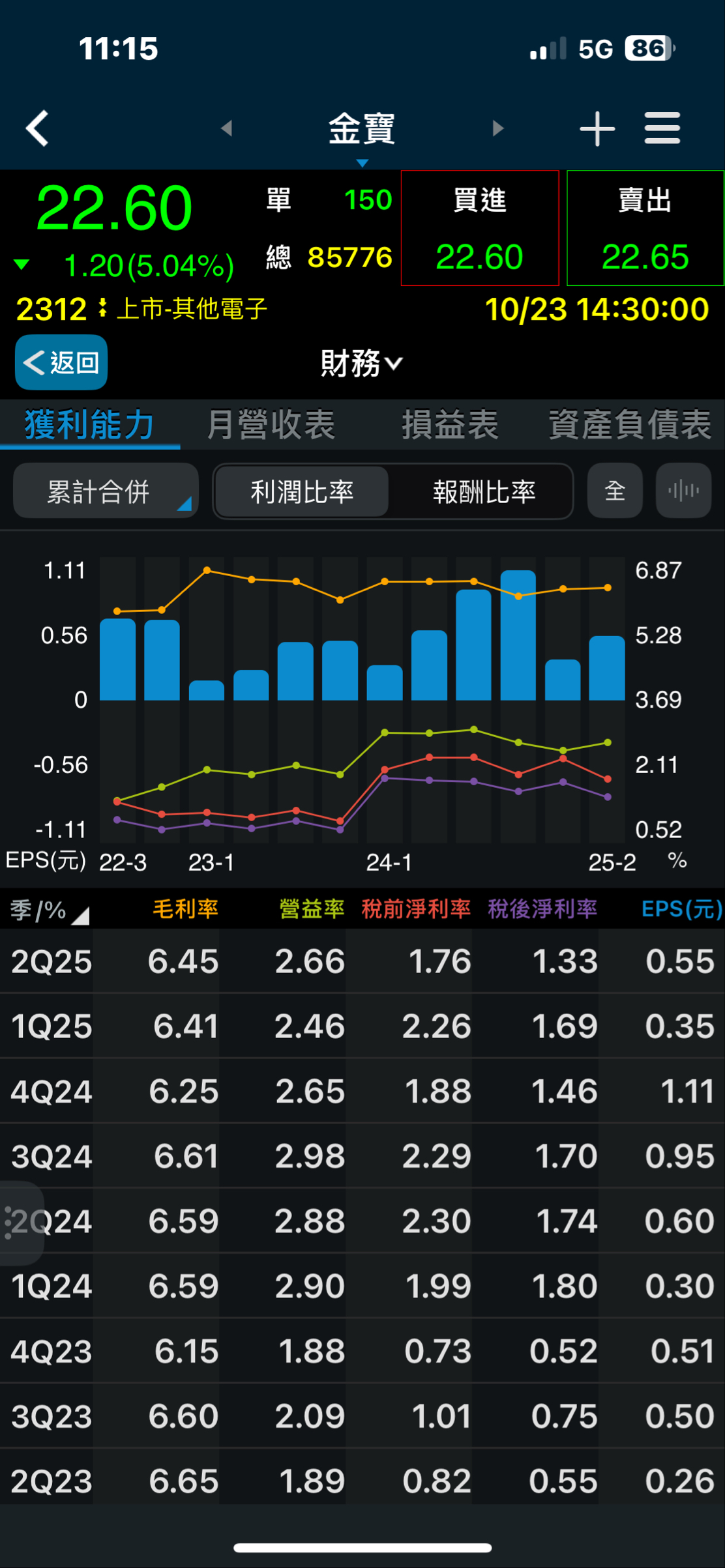Image resolution: width=725 pixels, height=1568 pixels.
Task: Switch to the 月營收表 tab
Action: 271,425
